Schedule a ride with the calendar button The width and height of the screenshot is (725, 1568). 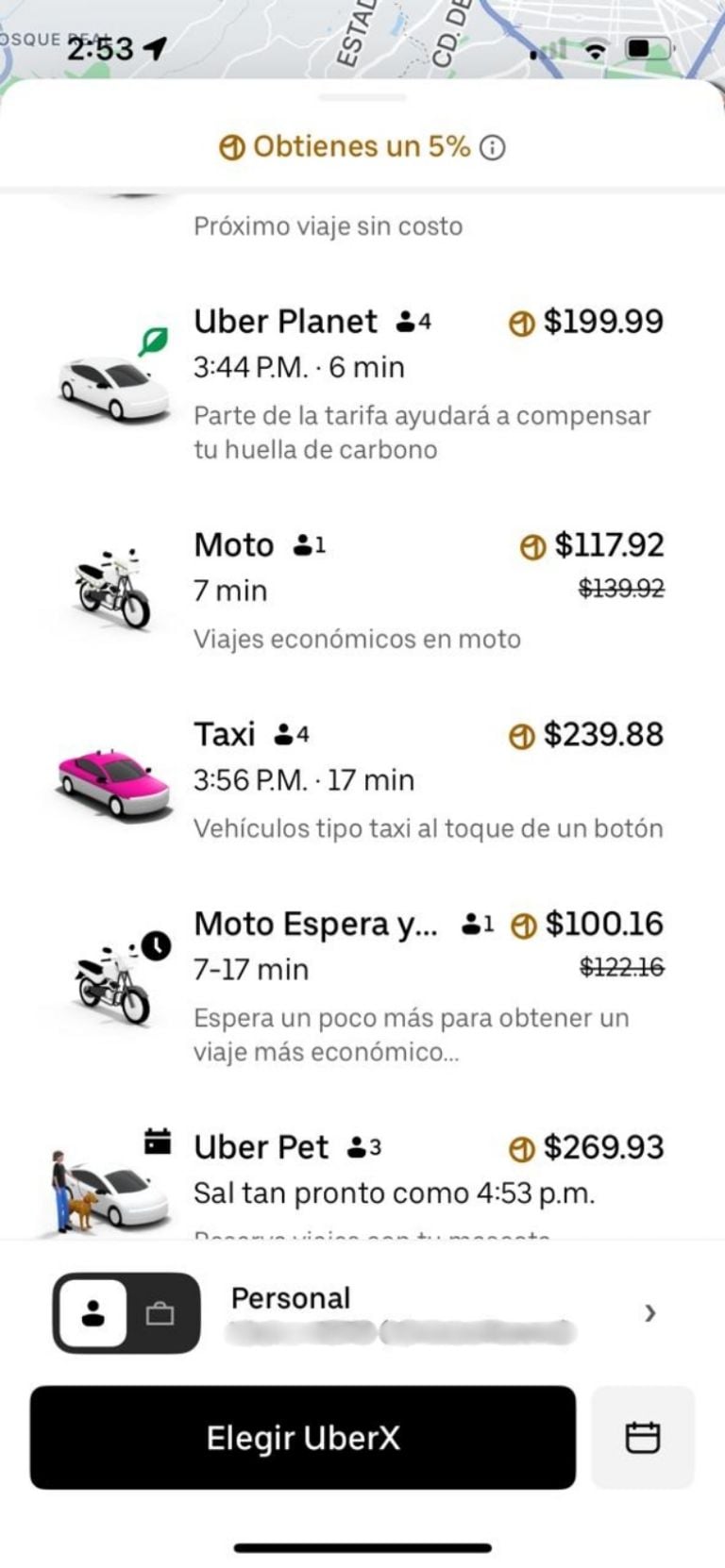(x=643, y=1438)
